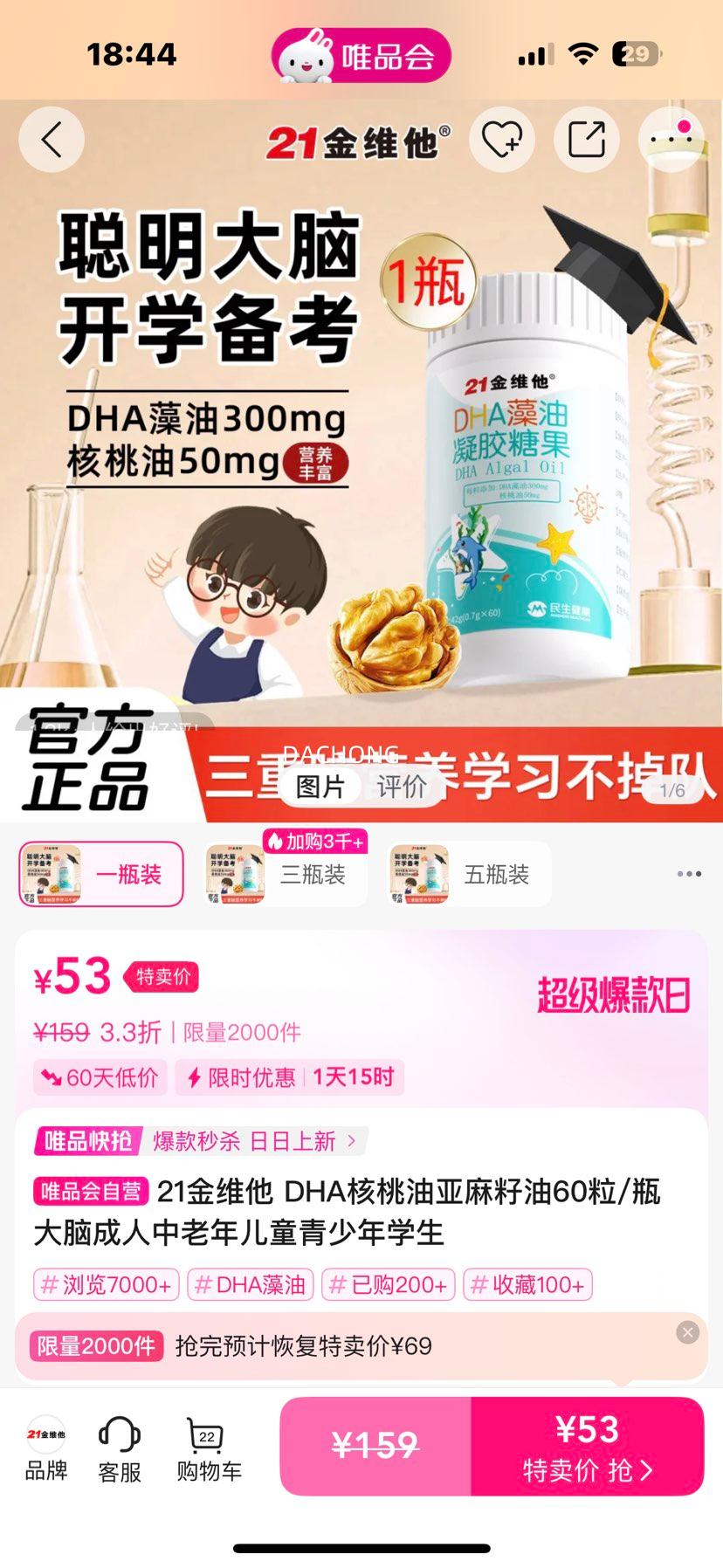Open the 品牌 brand page

46,1449
